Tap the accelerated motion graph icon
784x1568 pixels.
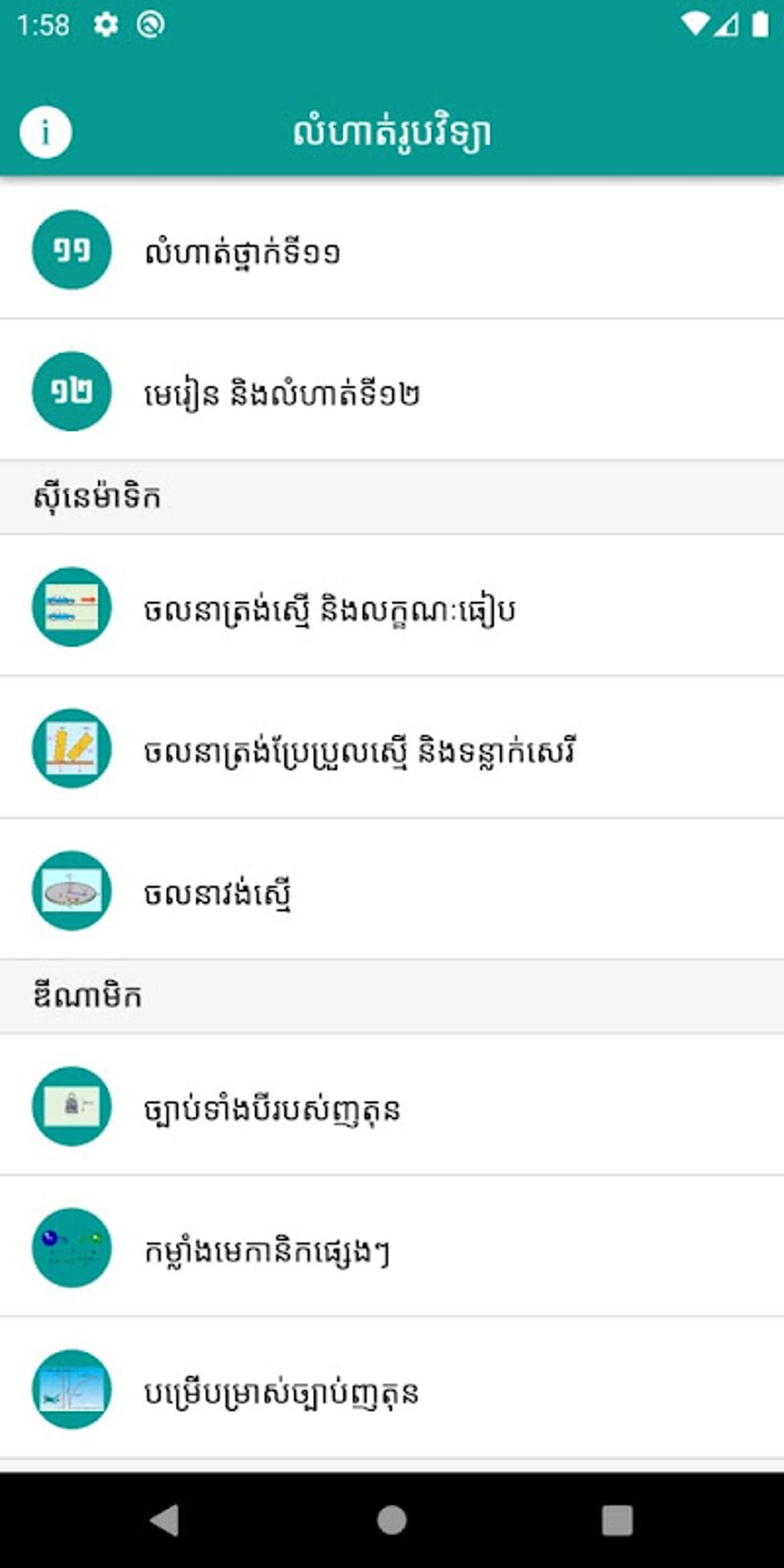(71, 749)
